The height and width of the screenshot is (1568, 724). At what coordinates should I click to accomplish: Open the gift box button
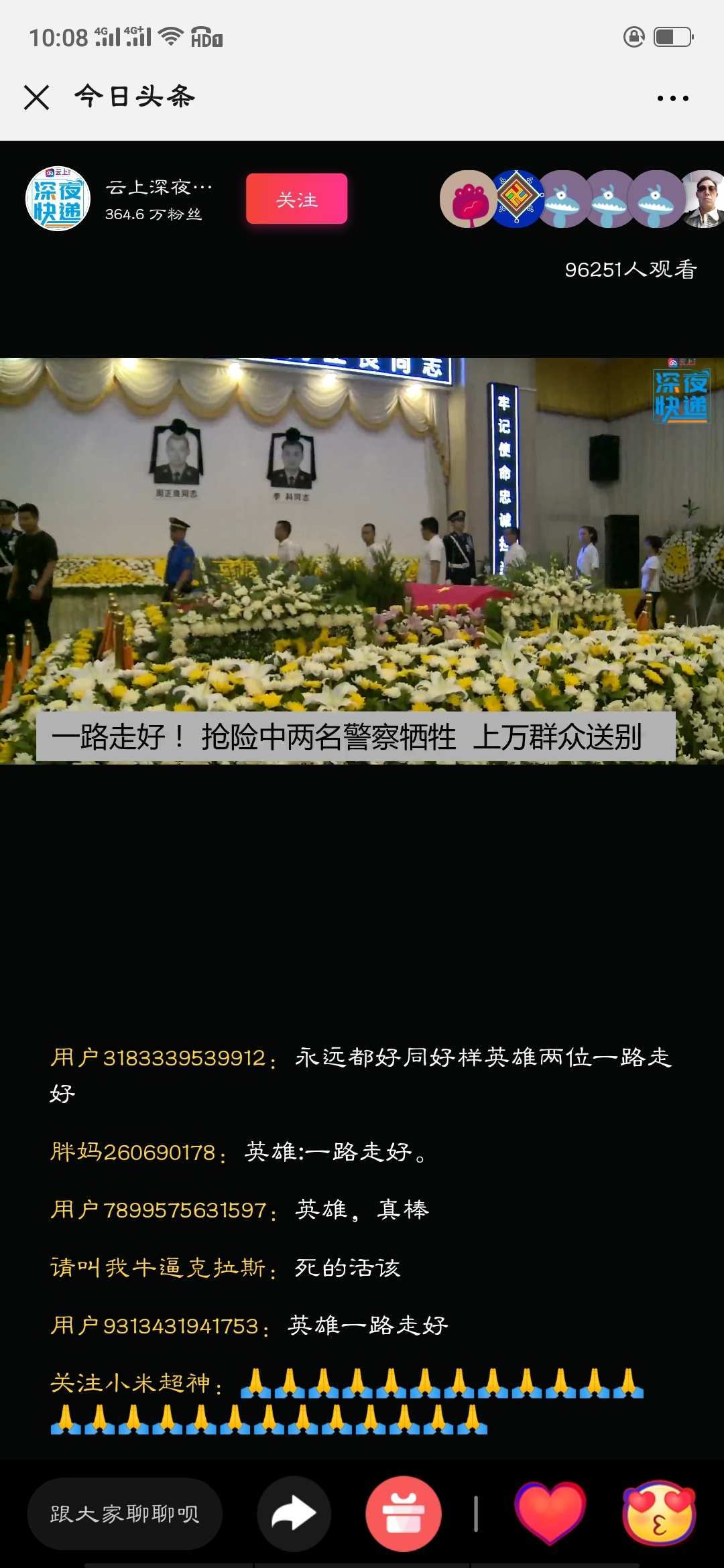tap(403, 1514)
